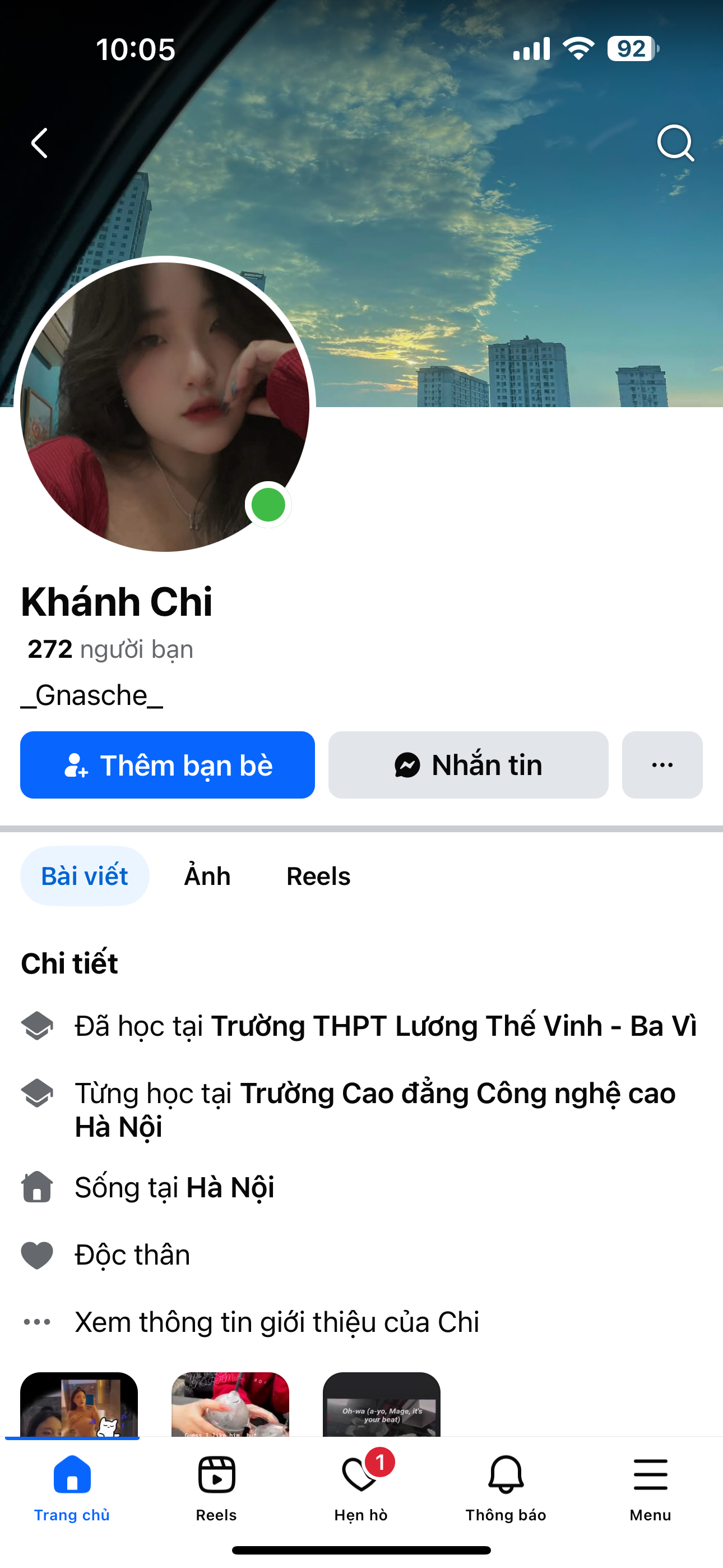Tap Xem thông tin giới thiệu của Chi
Image resolution: width=723 pixels, height=1568 pixels.
point(276,1322)
